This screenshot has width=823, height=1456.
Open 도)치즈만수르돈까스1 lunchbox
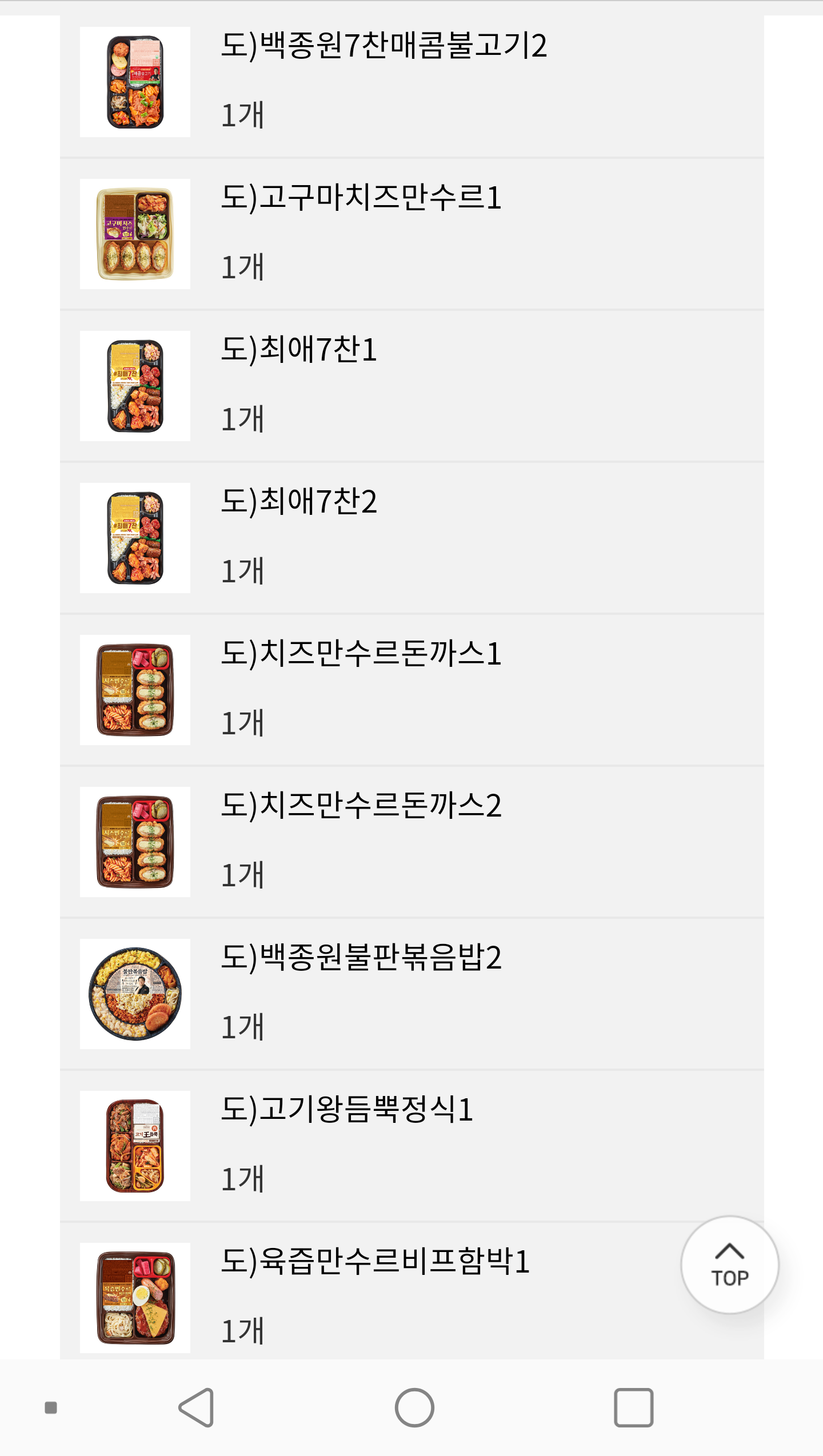[x=361, y=654]
